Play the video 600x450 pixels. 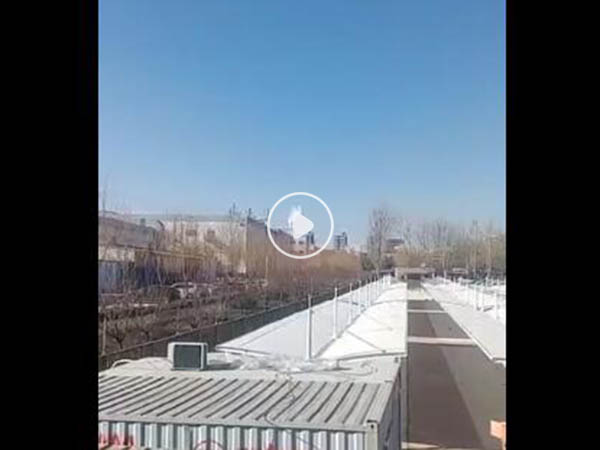point(300,225)
